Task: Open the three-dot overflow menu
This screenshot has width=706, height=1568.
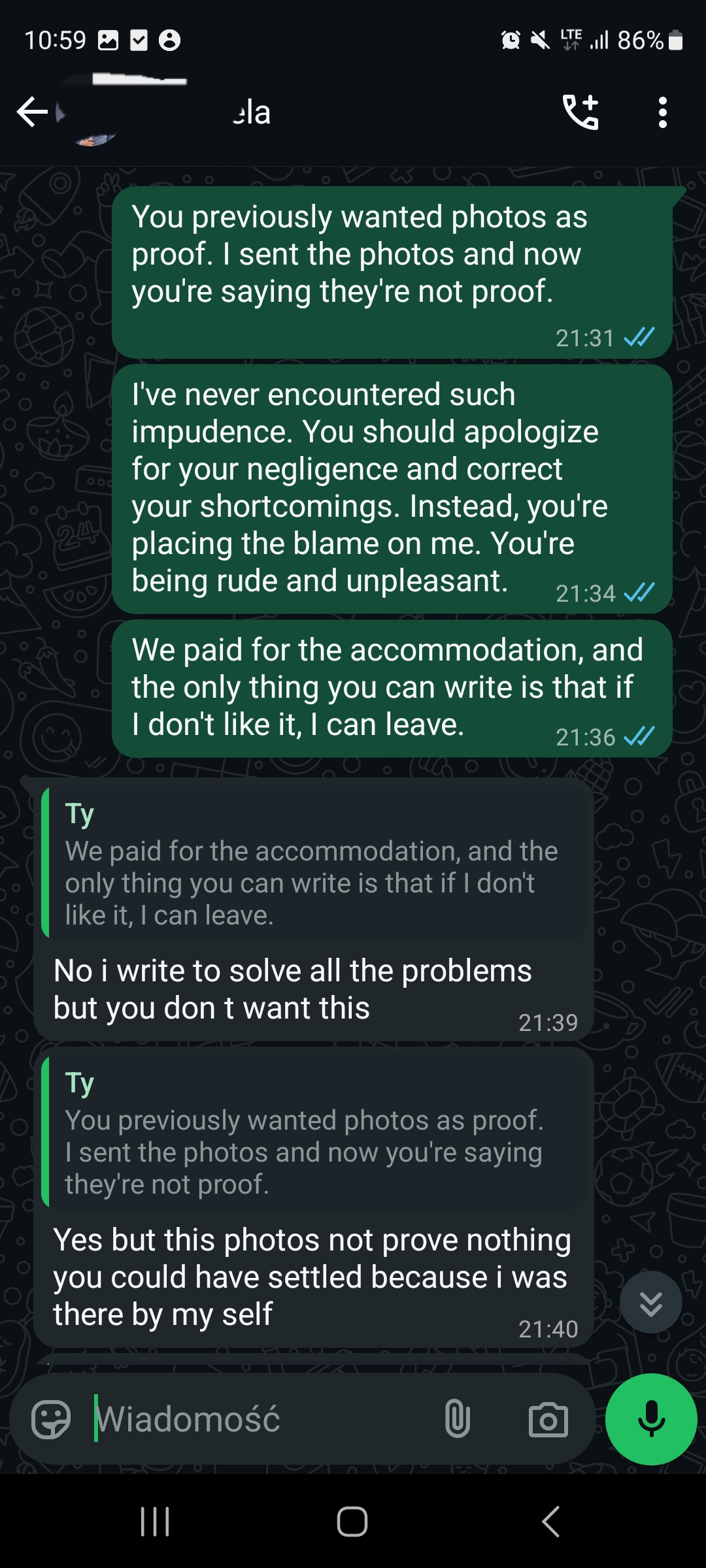Action: coord(663,112)
